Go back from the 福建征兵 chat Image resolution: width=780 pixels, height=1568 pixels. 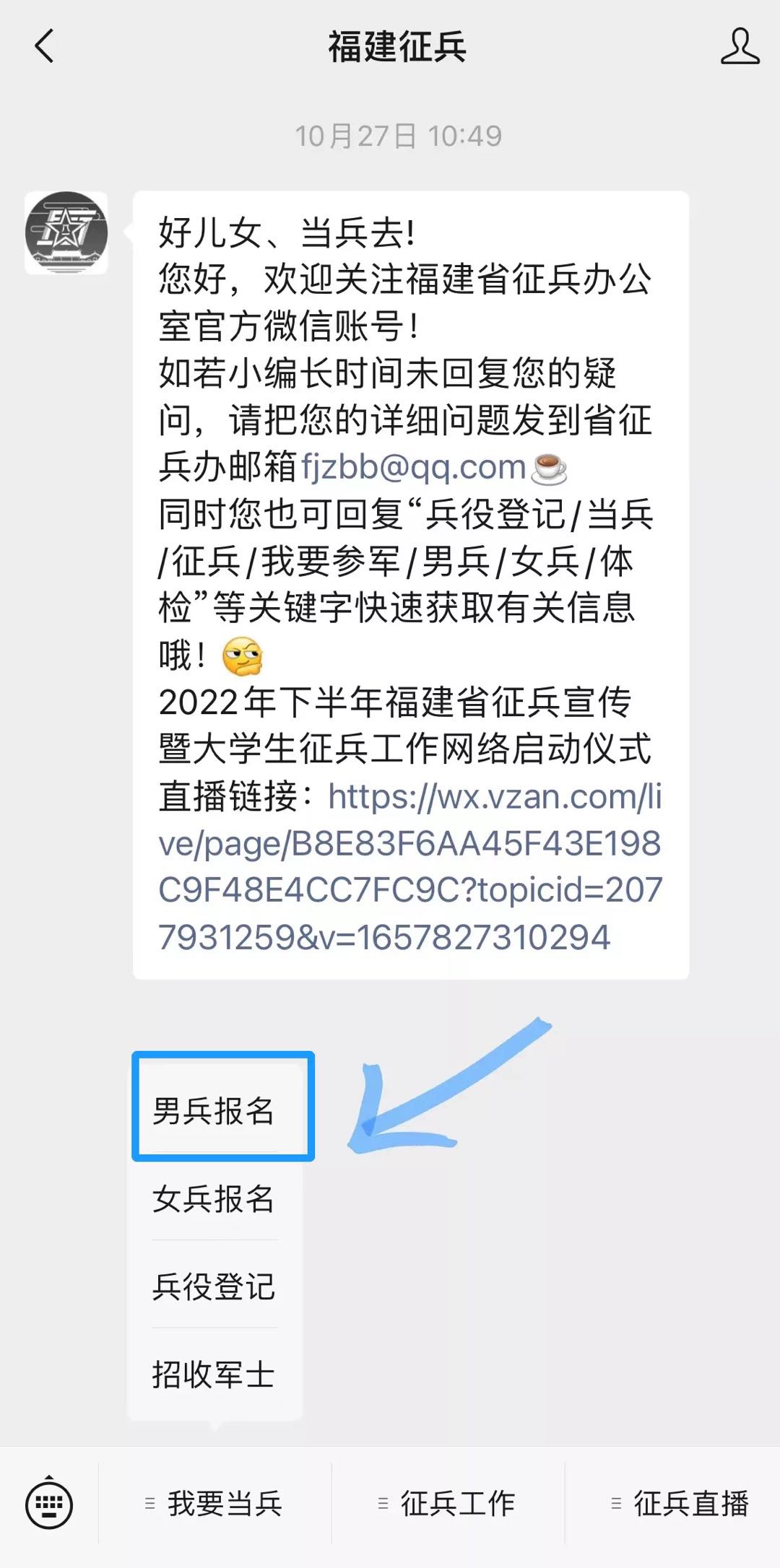pyautogui.click(x=45, y=46)
